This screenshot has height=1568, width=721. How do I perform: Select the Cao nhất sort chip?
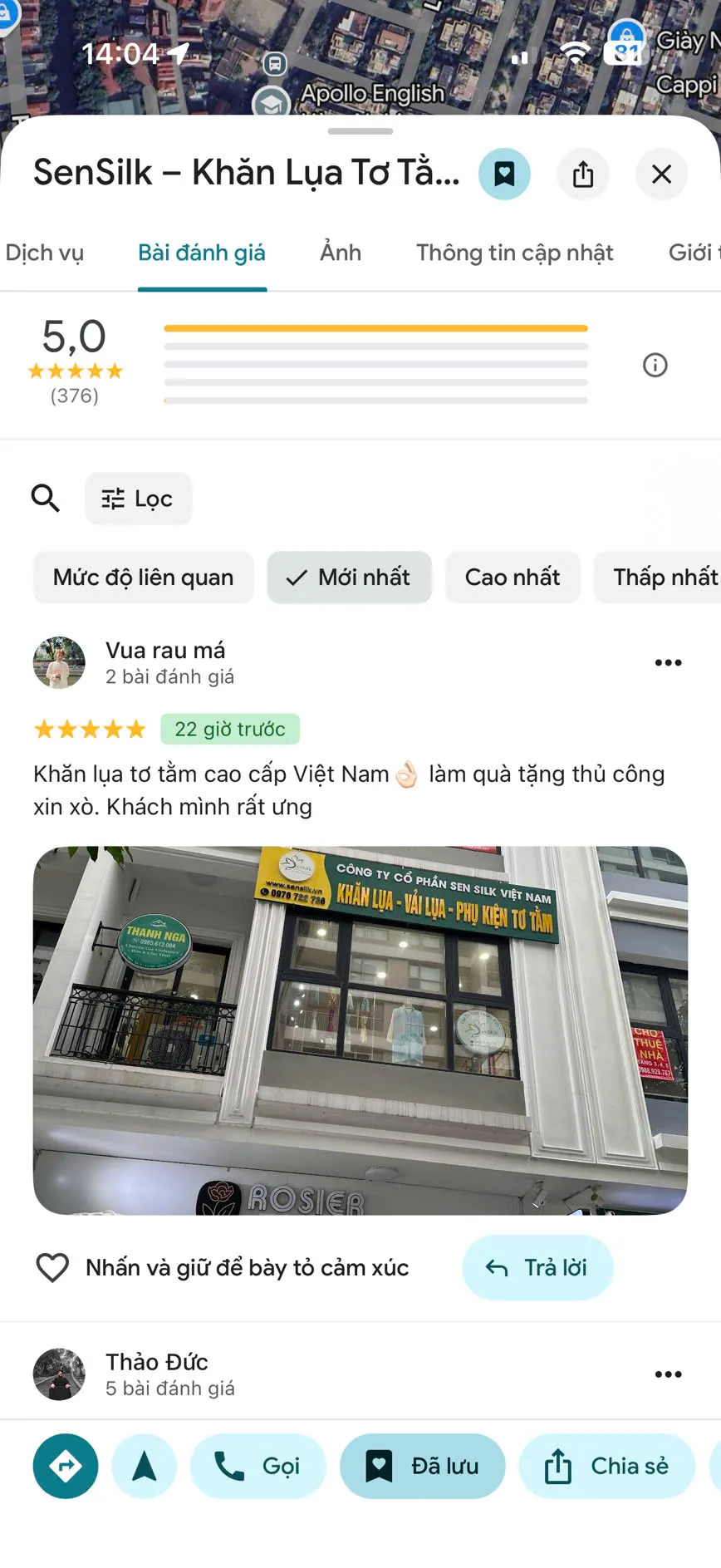(513, 578)
